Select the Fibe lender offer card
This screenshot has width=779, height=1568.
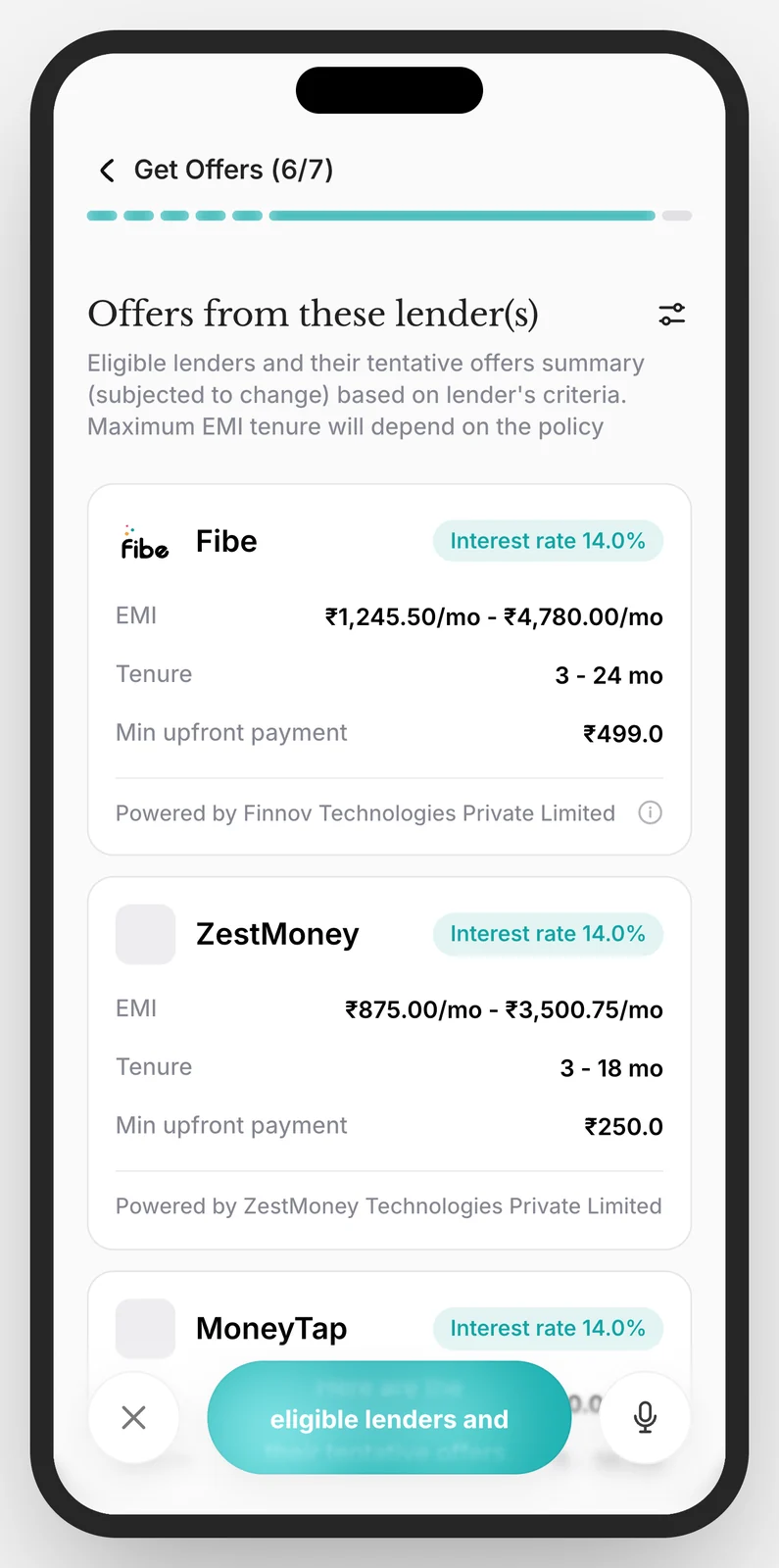coord(389,669)
